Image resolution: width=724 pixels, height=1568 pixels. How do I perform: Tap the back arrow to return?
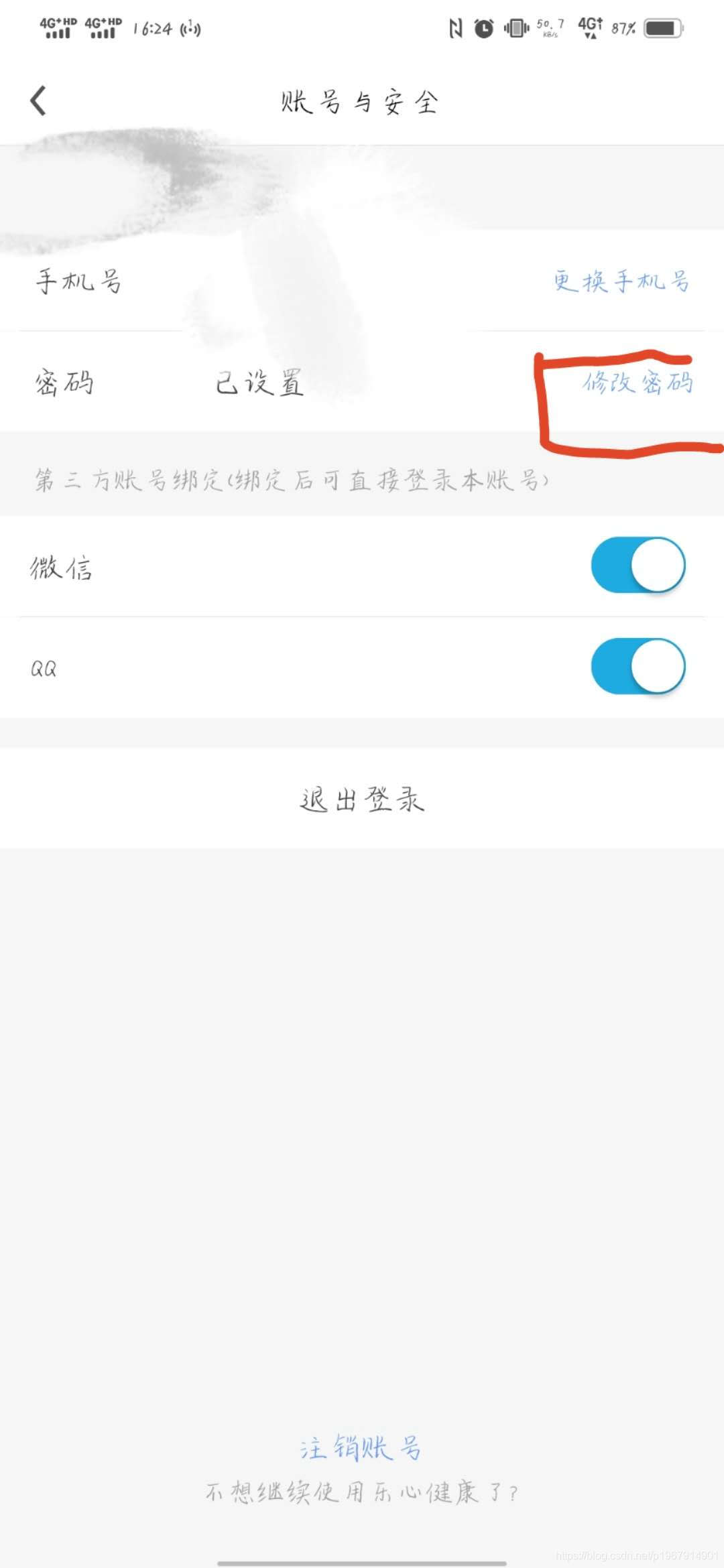pyautogui.click(x=38, y=101)
